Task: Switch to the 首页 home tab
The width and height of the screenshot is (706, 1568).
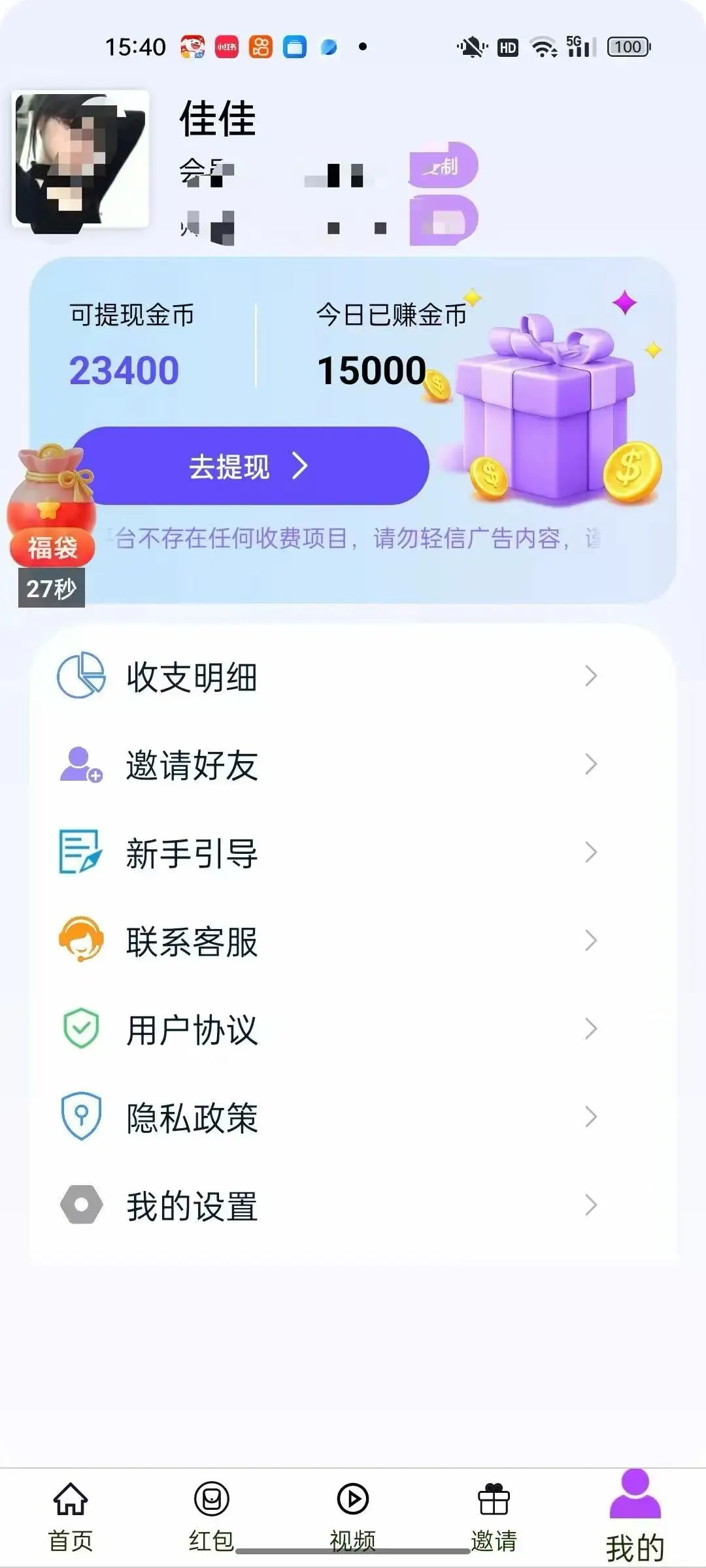Action: [71, 1518]
